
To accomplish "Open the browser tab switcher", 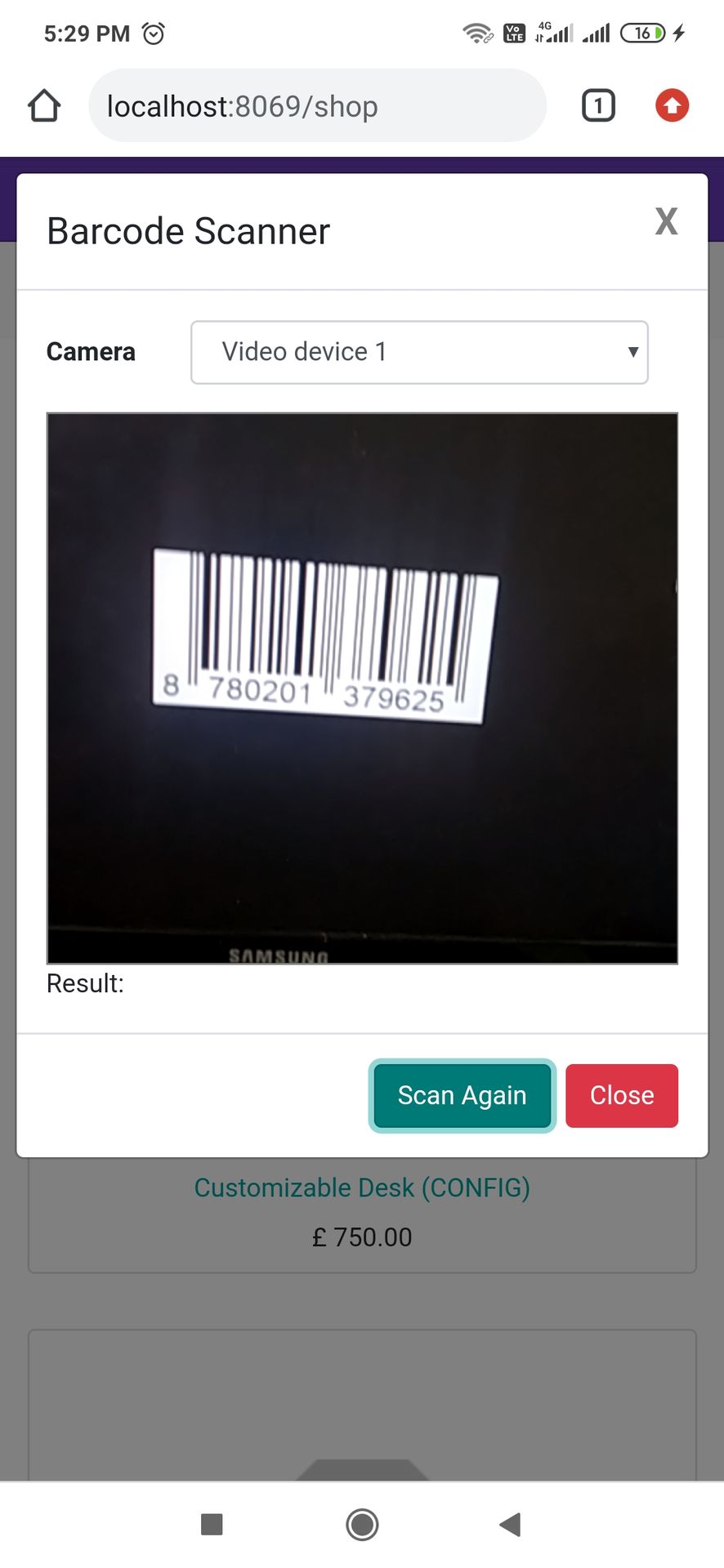I will click(597, 106).
